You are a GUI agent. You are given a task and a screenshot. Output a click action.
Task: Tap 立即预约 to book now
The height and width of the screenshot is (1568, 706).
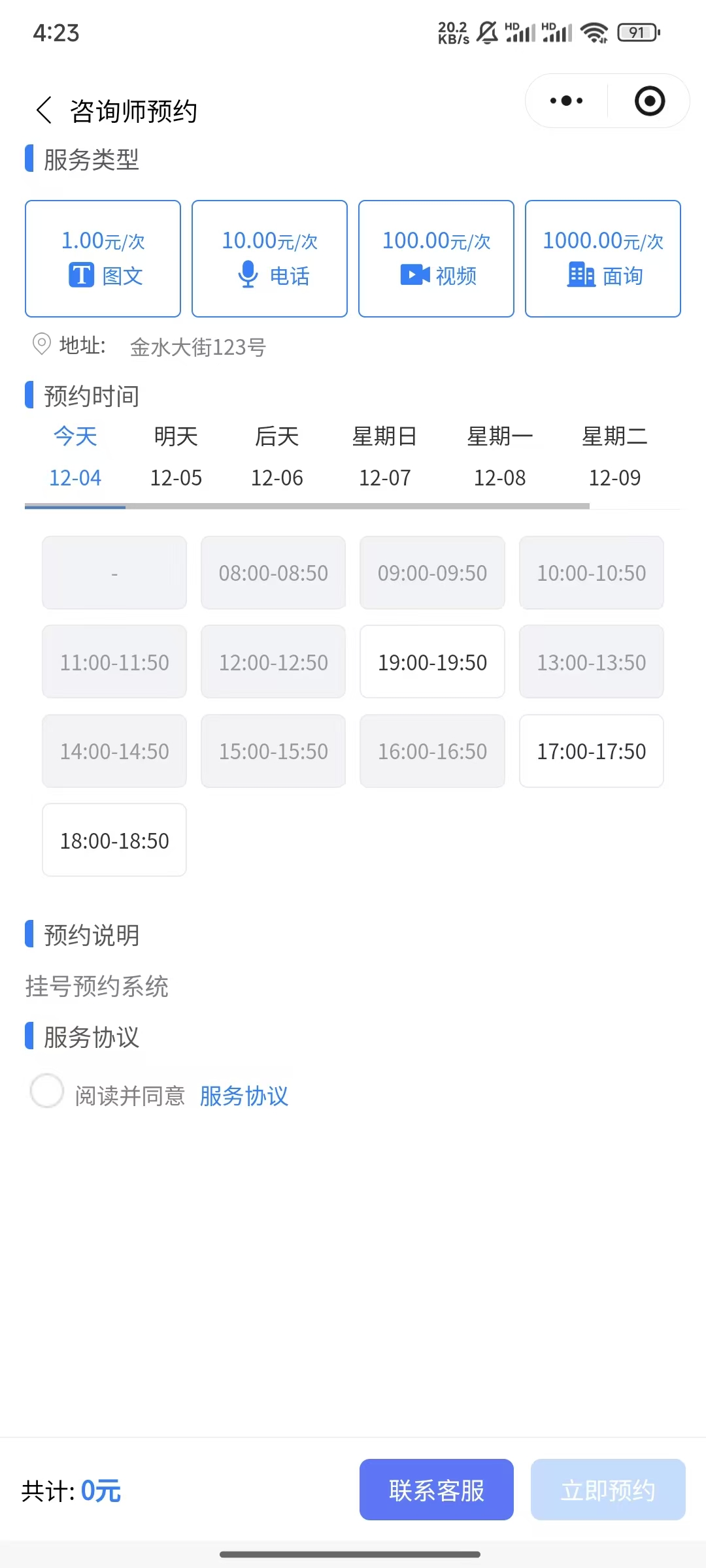(x=608, y=1490)
